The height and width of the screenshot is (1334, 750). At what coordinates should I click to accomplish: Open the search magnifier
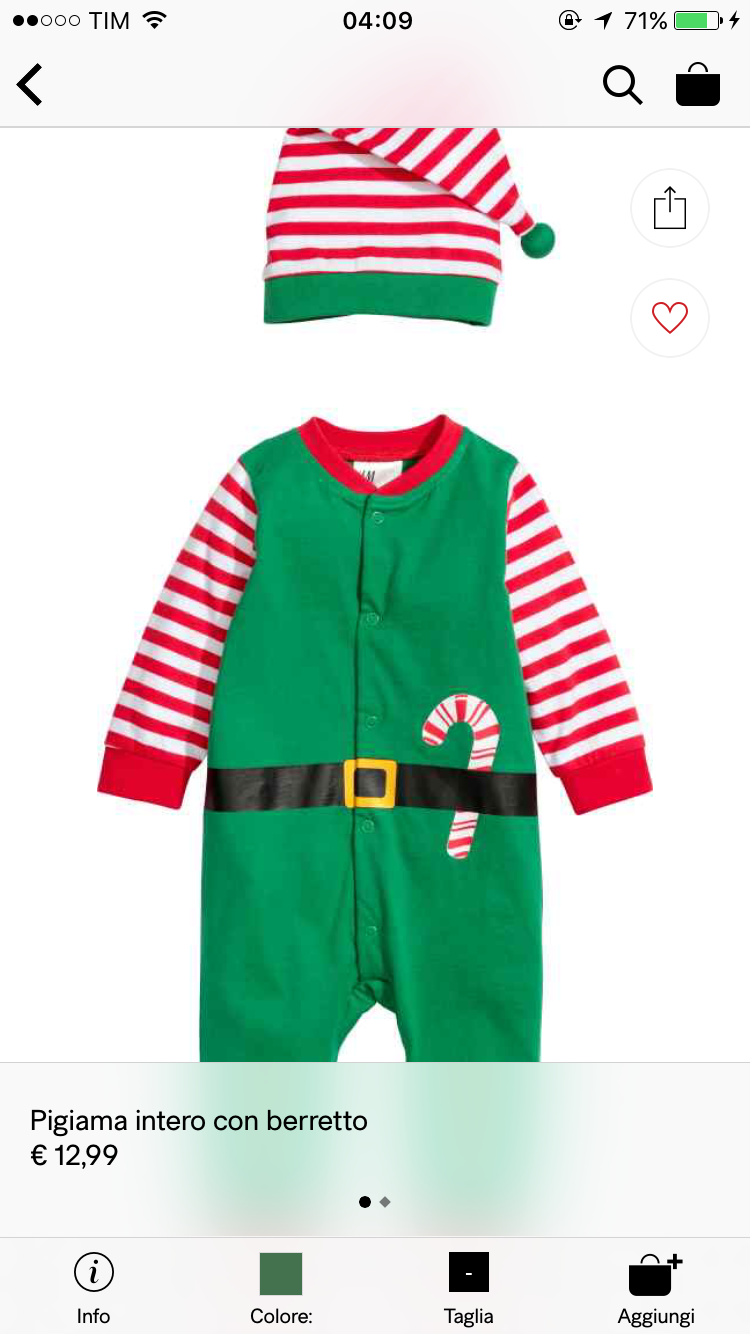(x=621, y=85)
